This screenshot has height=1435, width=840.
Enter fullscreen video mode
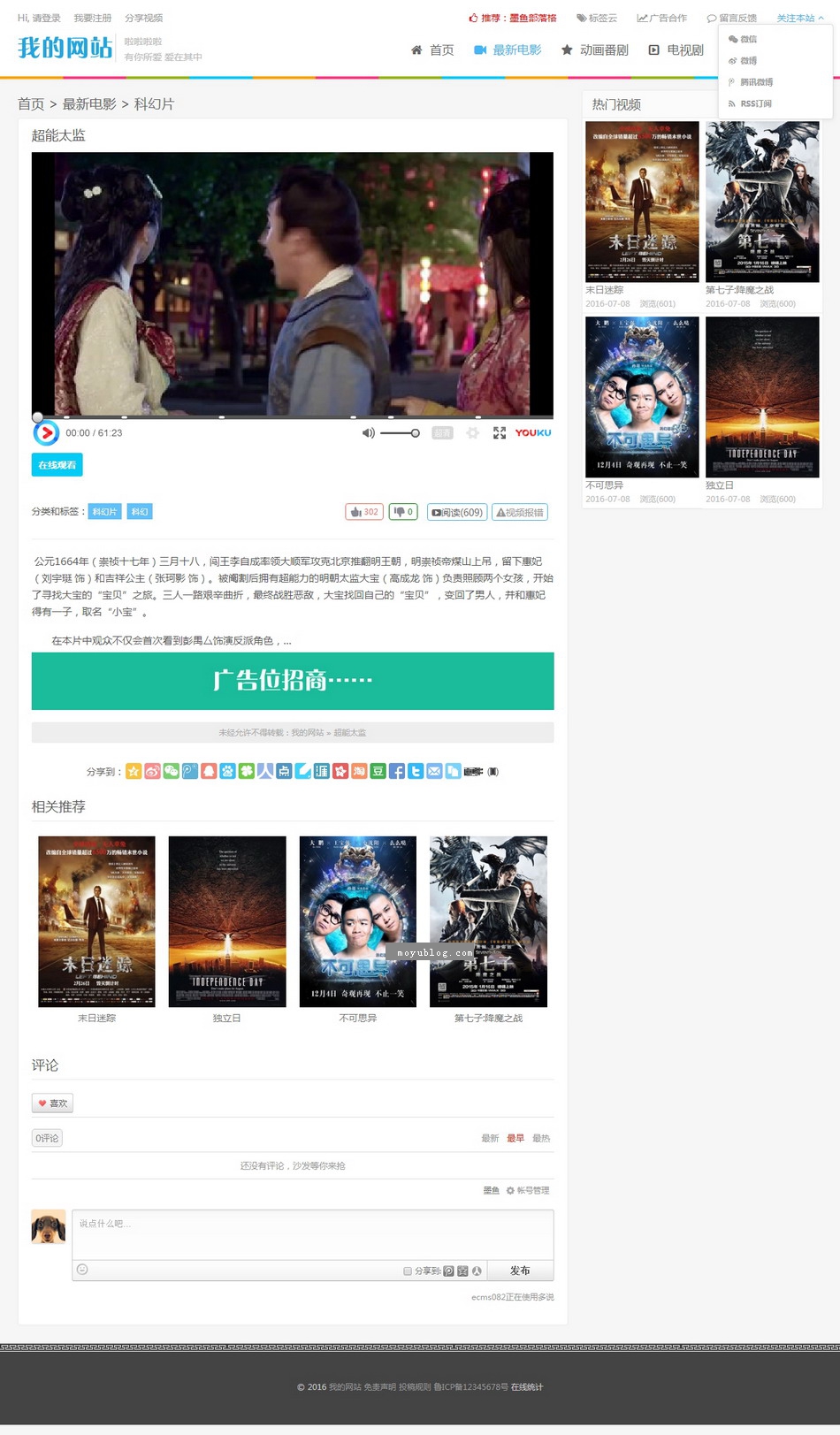point(500,433)
